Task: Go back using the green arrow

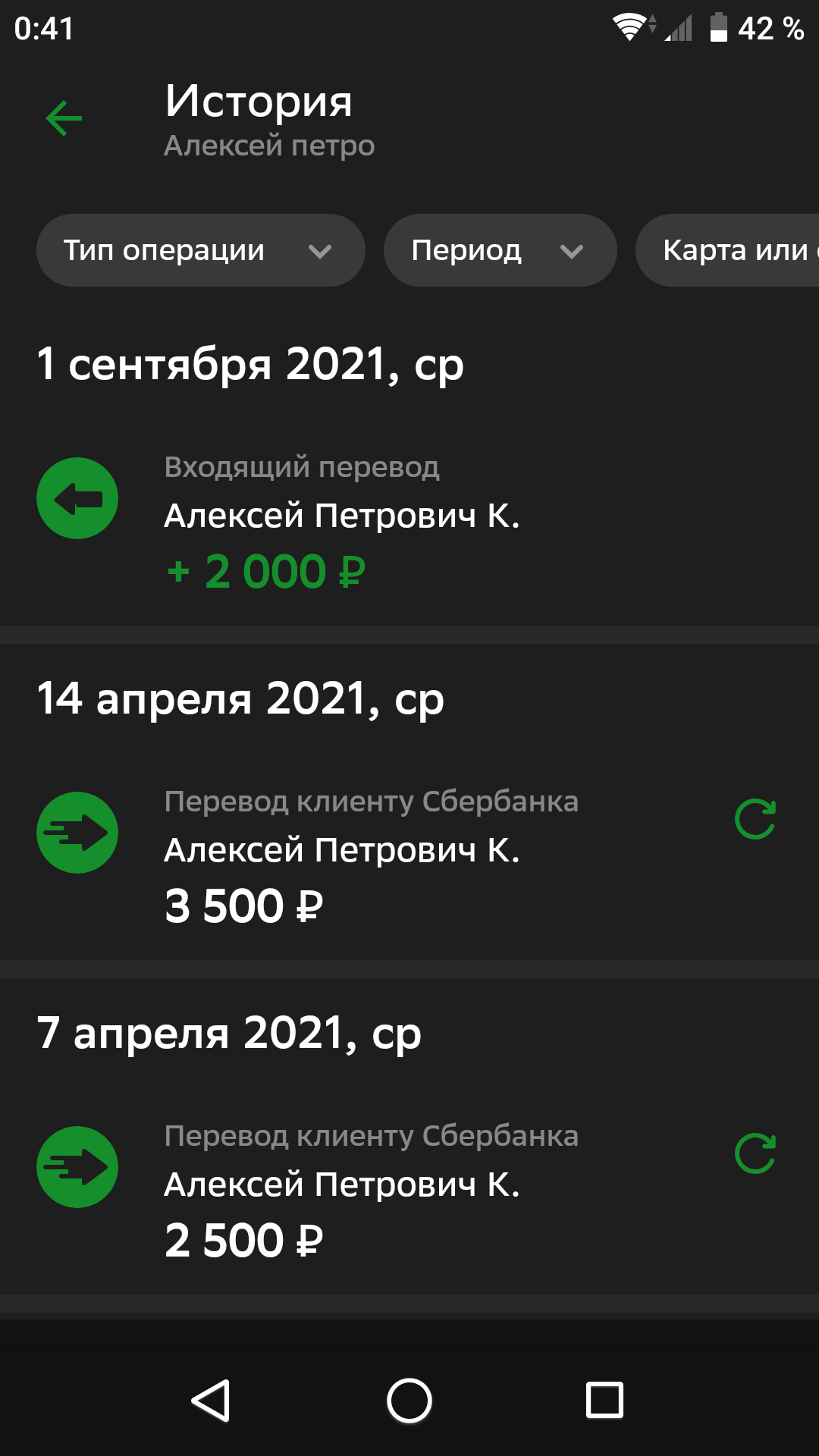Action: [x=64, y=118]
